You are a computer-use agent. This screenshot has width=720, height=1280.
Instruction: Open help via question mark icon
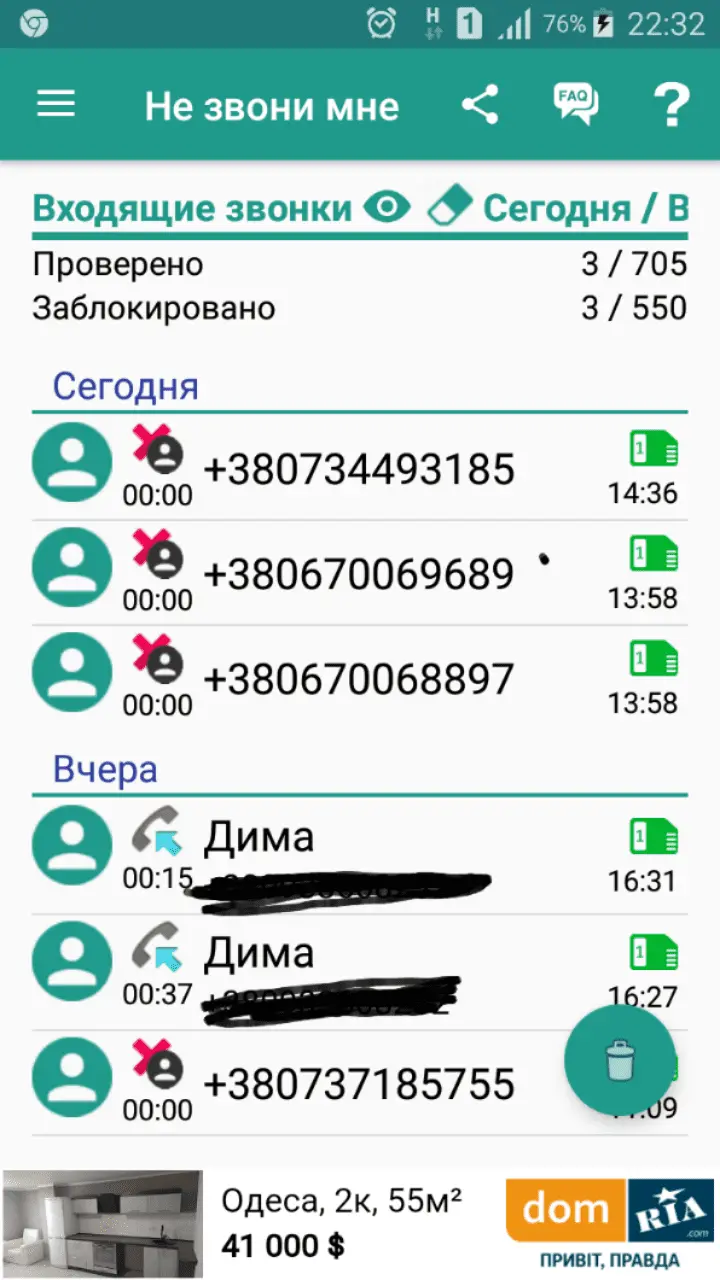click(671, 105)
